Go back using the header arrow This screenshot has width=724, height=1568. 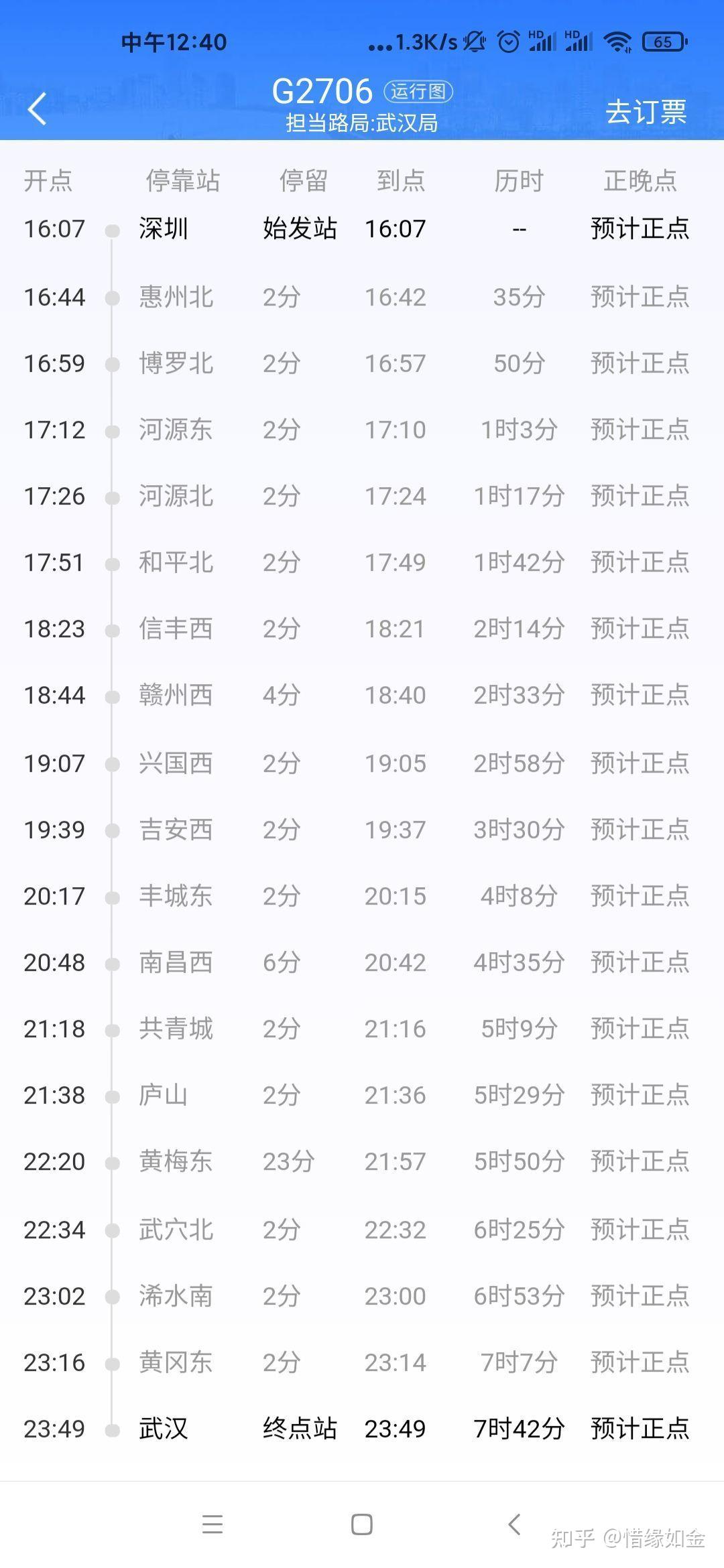(38, 109)
